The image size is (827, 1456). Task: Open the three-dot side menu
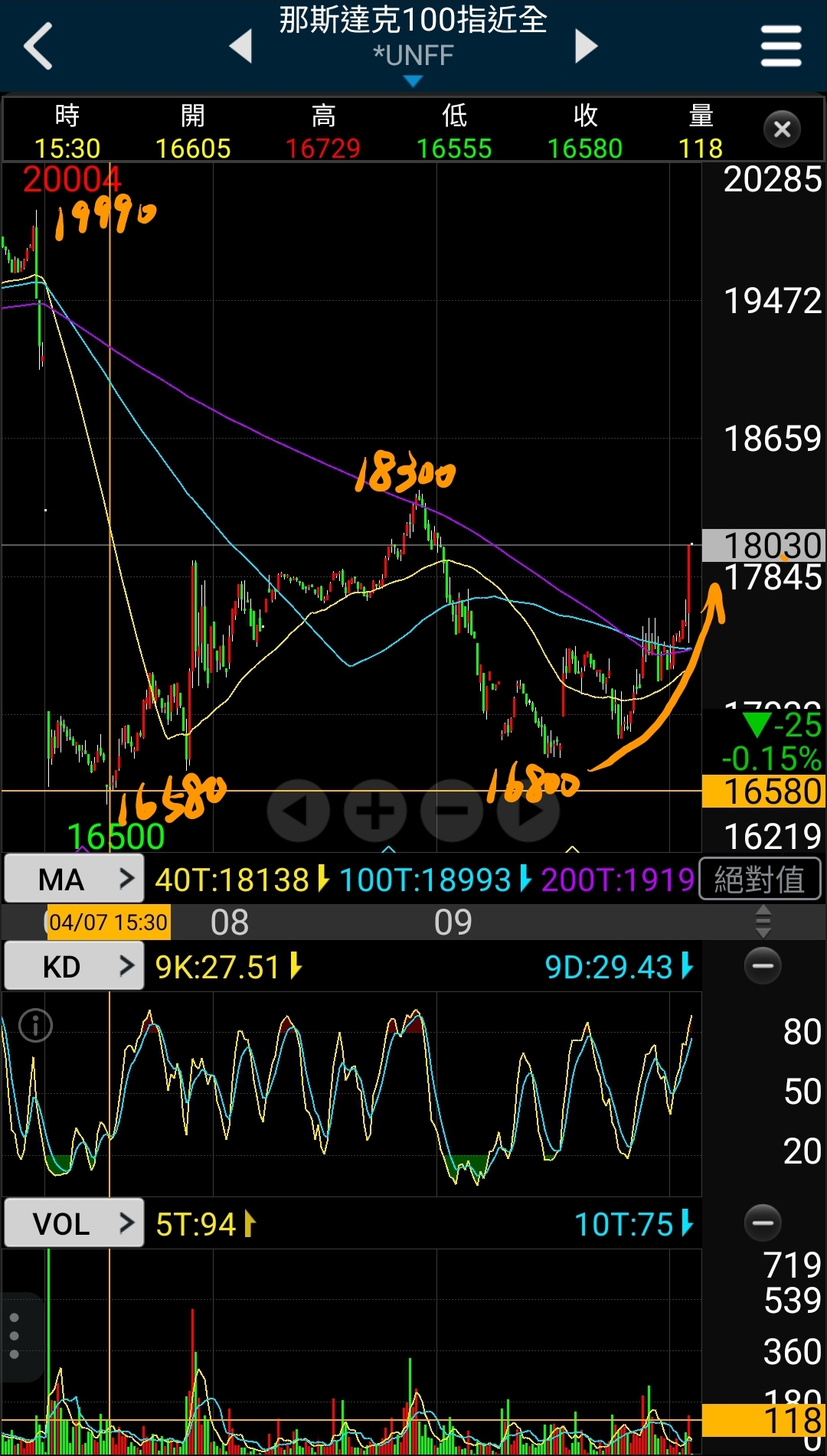tap(15, 1337)
